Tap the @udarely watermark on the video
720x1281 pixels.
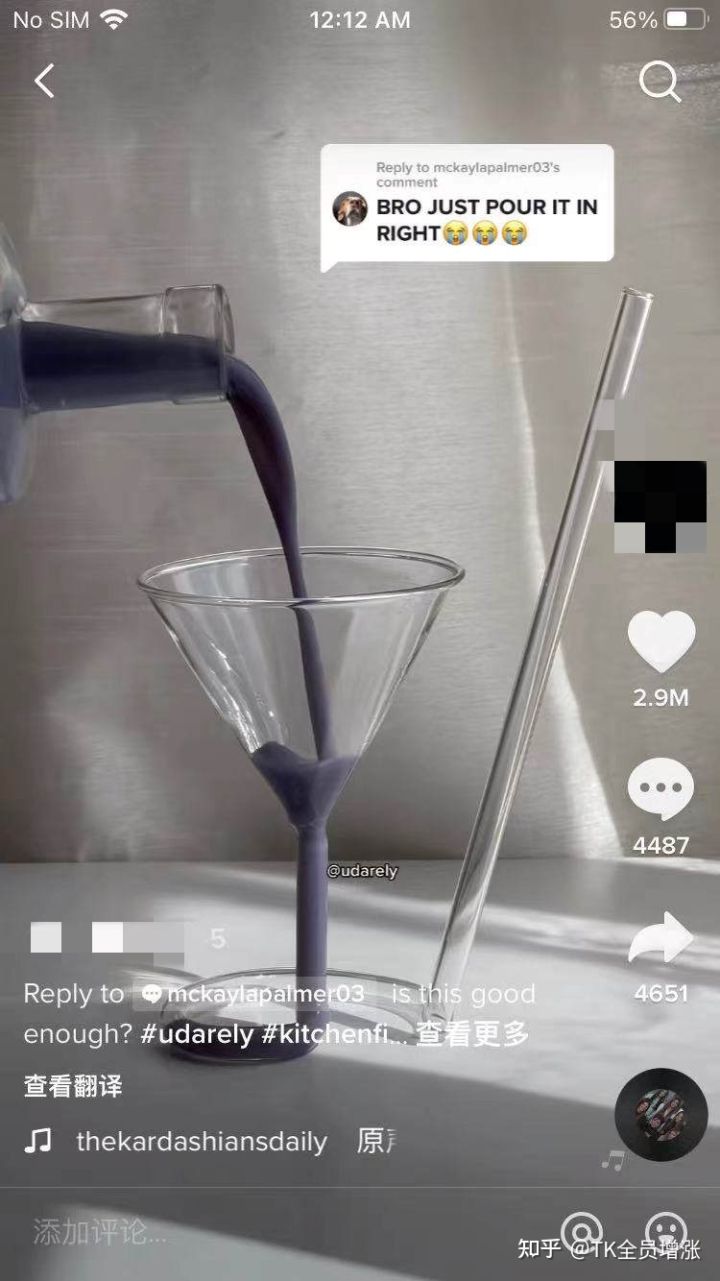tap(362, 871)
